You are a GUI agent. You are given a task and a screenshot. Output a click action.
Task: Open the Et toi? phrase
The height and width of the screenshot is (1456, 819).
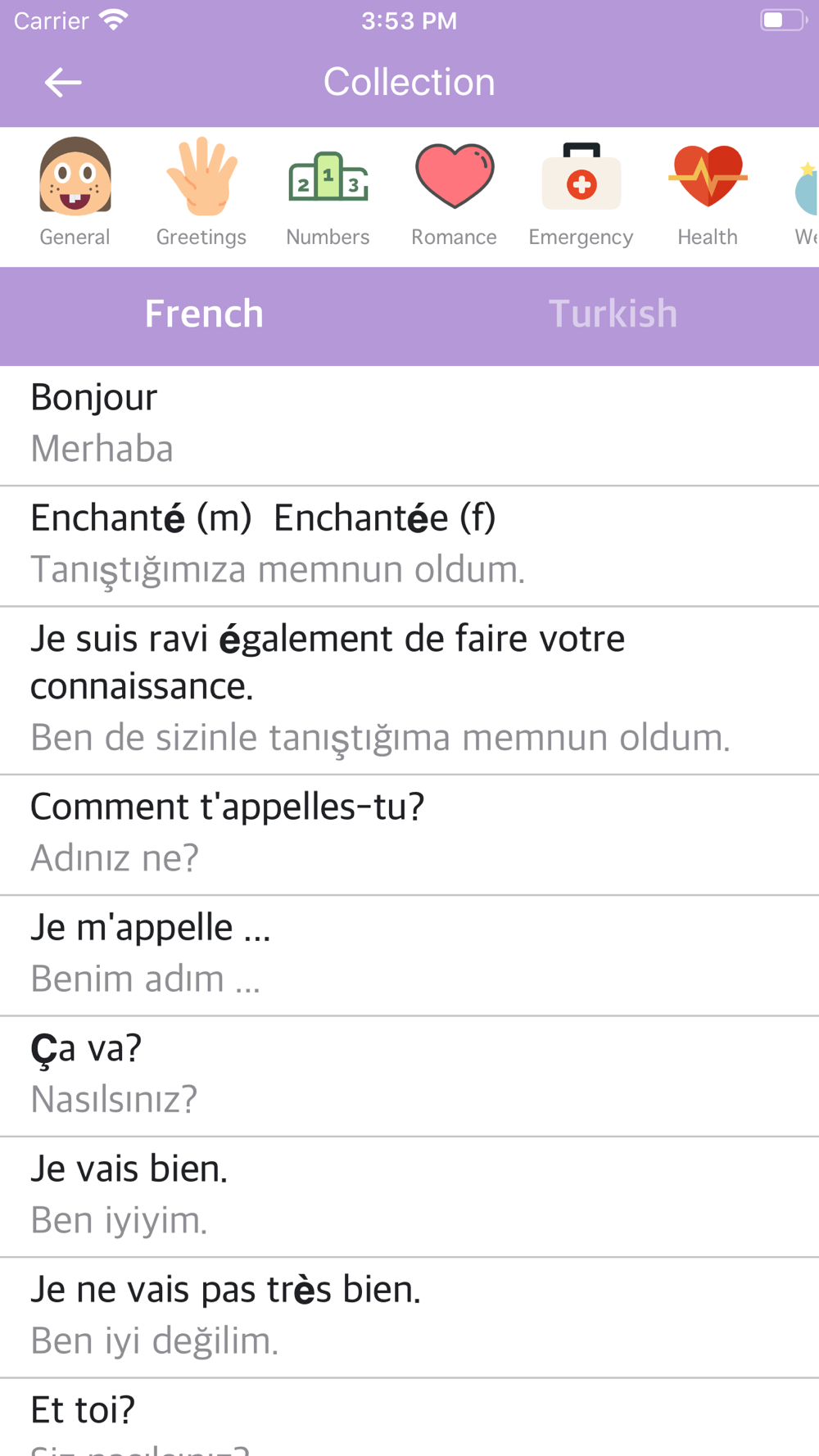[409, 1418]
